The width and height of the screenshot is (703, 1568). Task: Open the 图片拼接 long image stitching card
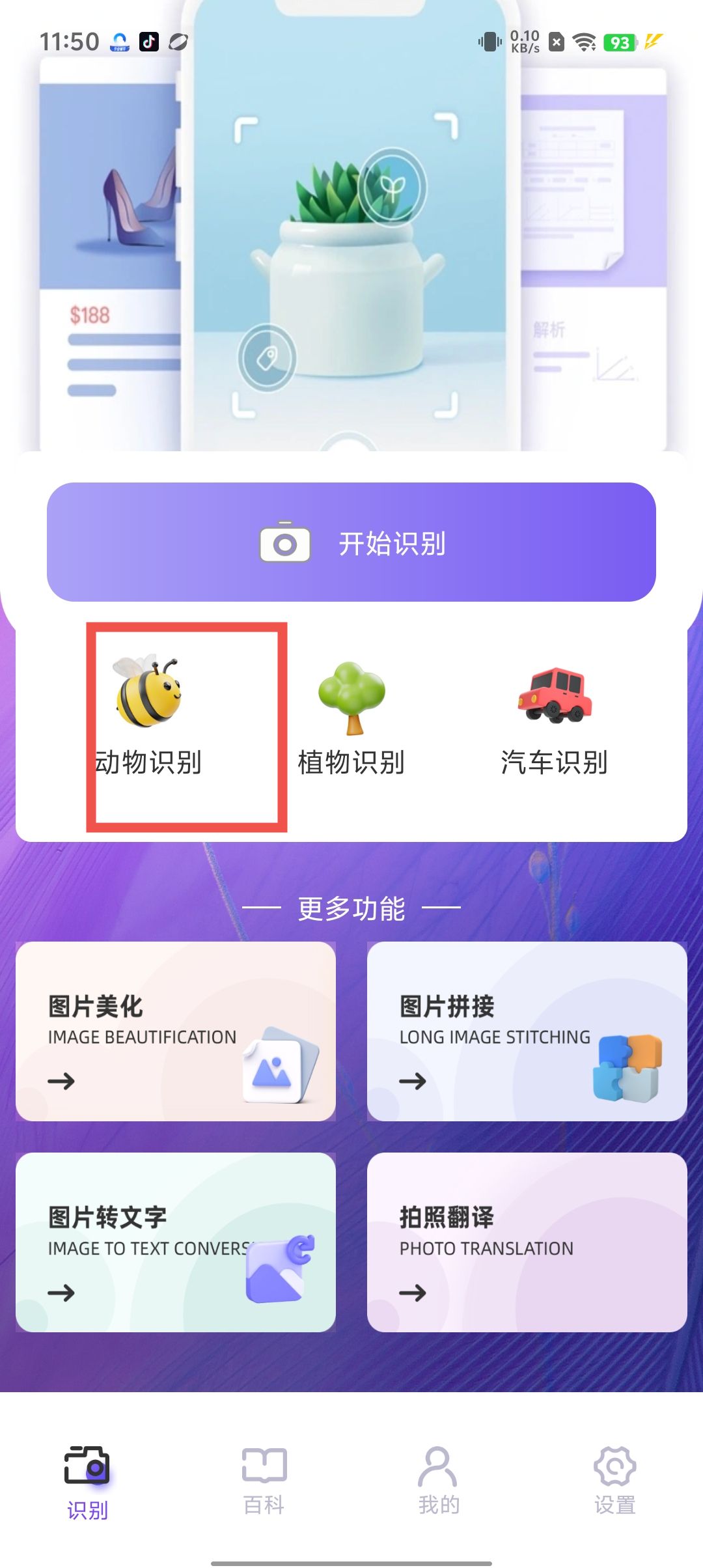click(527, 1031)
